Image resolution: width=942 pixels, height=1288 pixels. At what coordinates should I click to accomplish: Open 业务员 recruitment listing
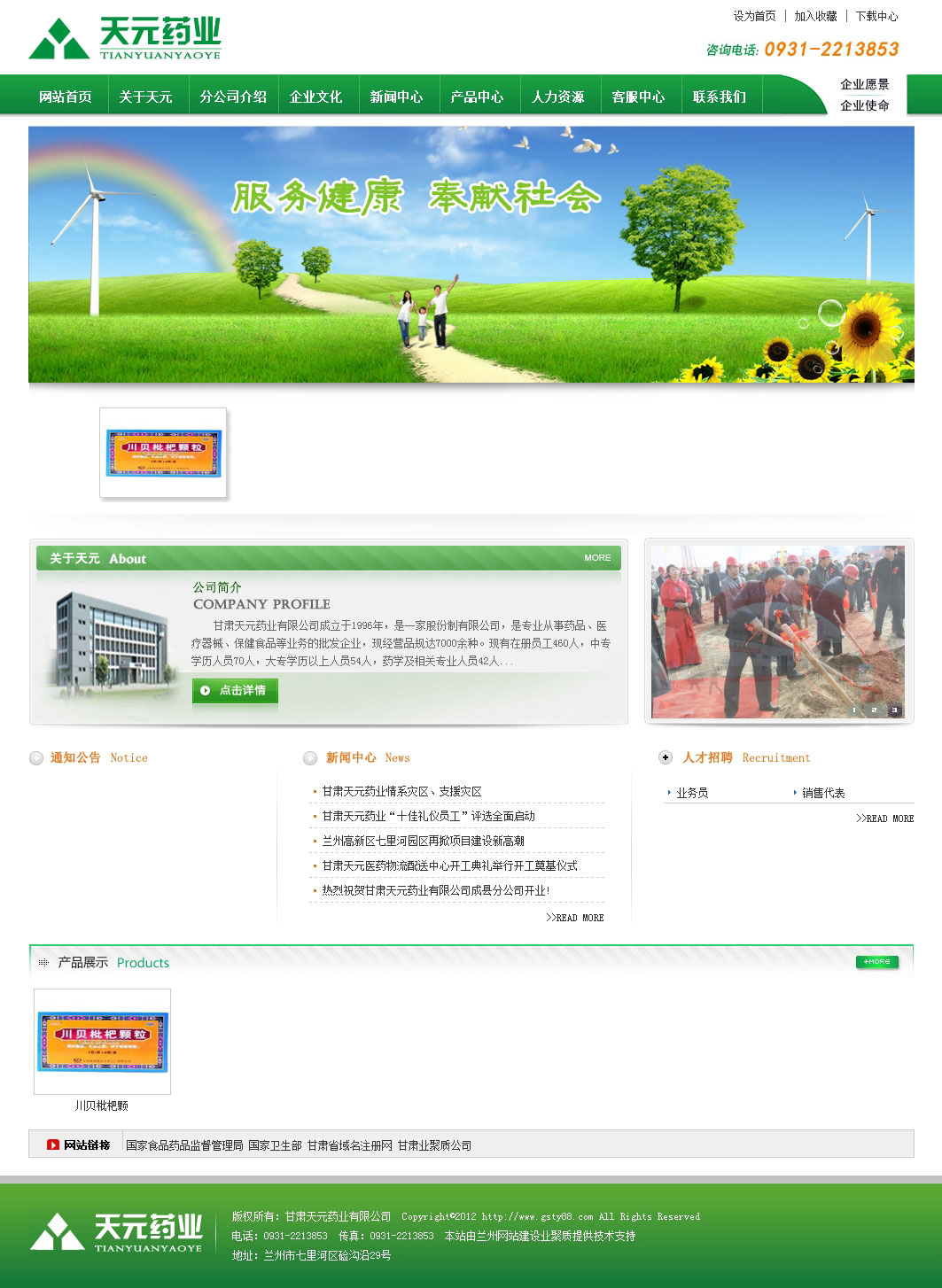(692, 793)
